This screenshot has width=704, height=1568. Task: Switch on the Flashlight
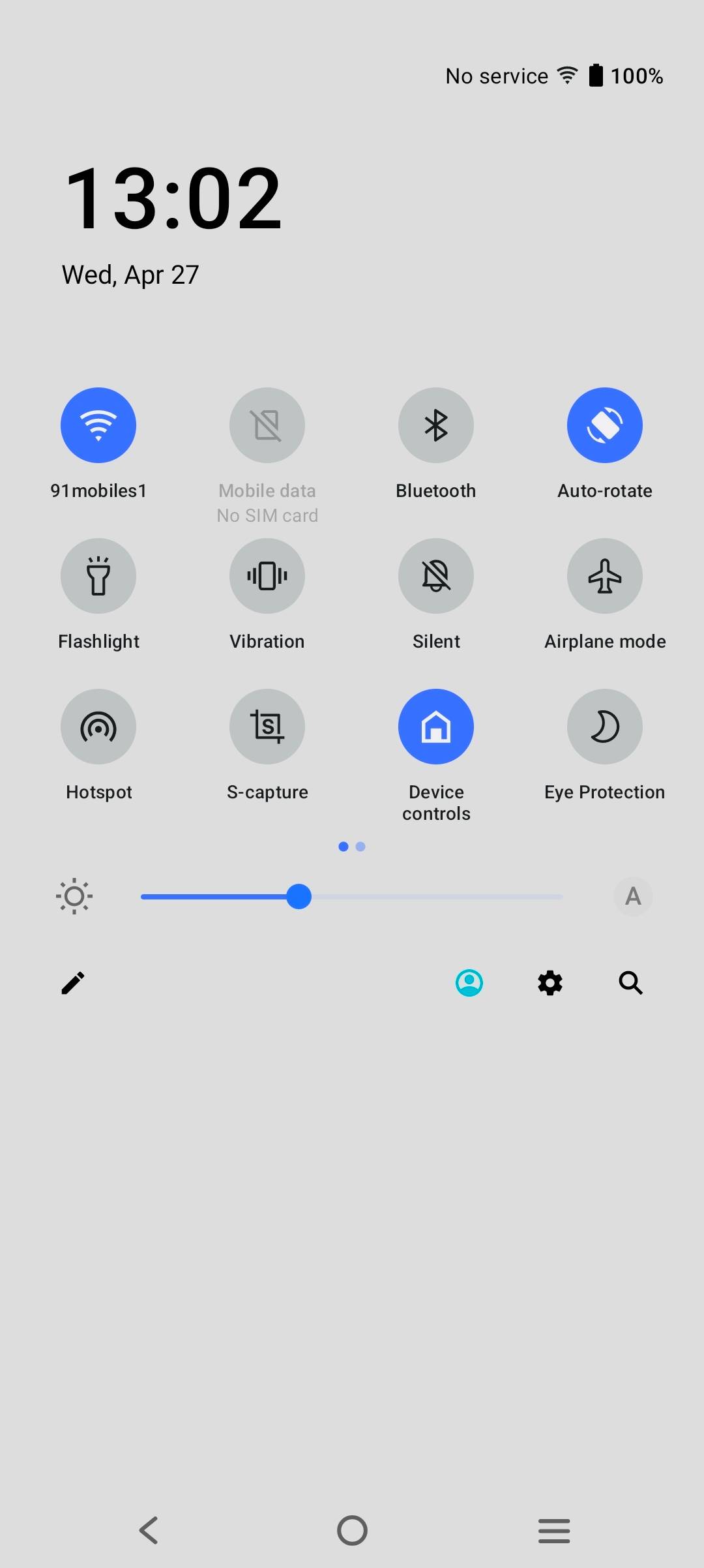point(98,576)
